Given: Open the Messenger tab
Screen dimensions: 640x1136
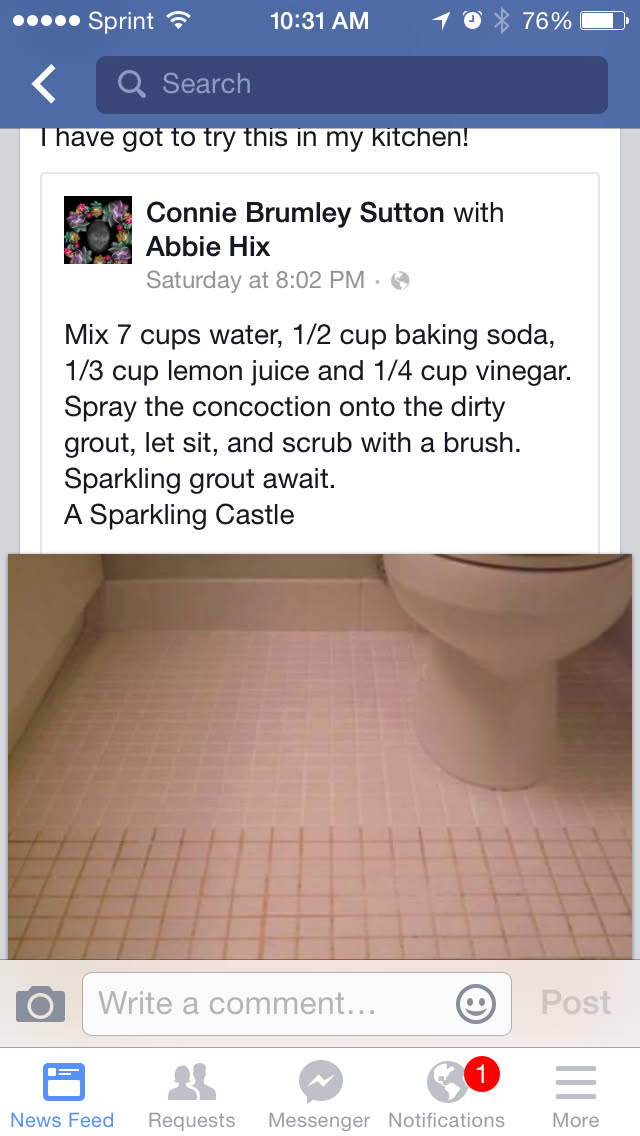Looking at the screenshot, I should pos(319,1094).
